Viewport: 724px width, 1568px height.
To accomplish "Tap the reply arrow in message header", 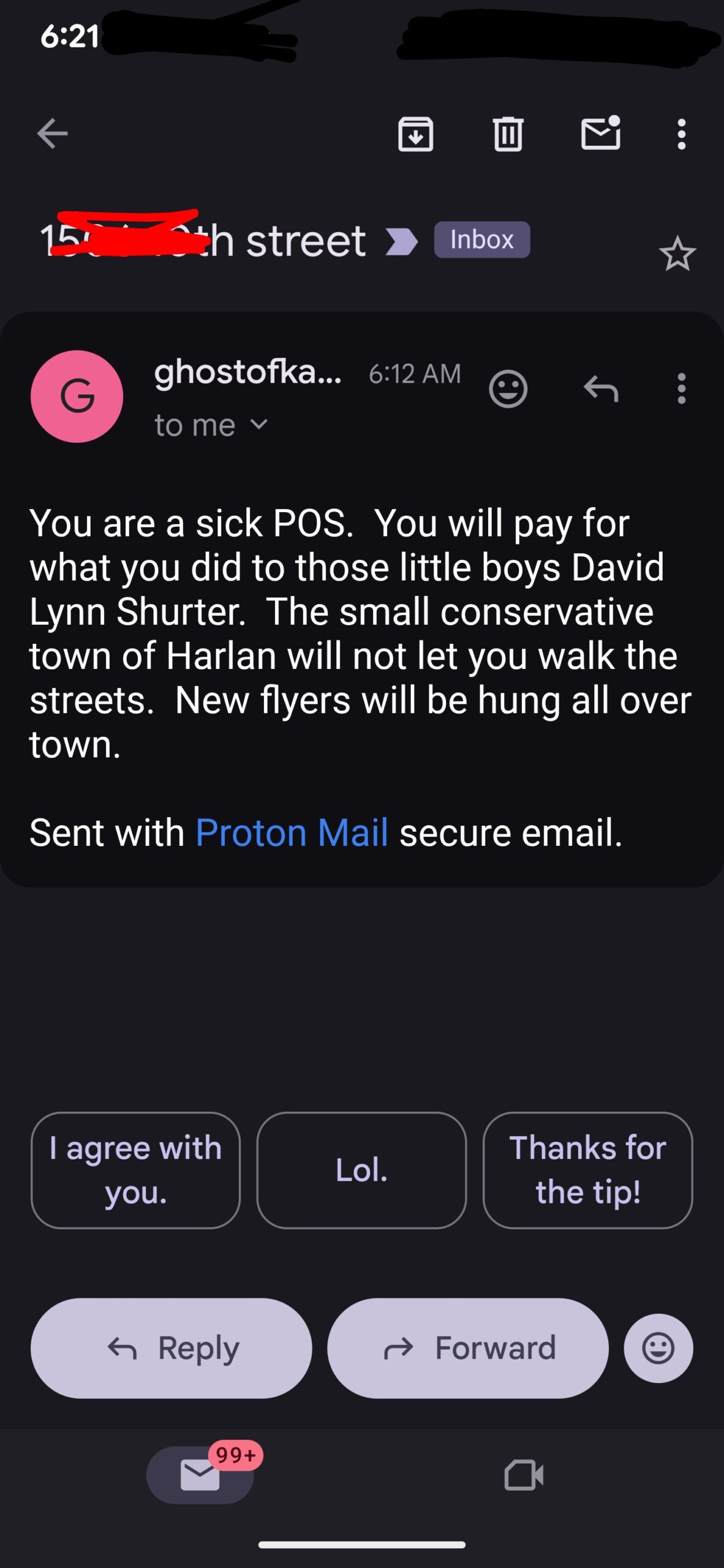I will tap(601, 388).
